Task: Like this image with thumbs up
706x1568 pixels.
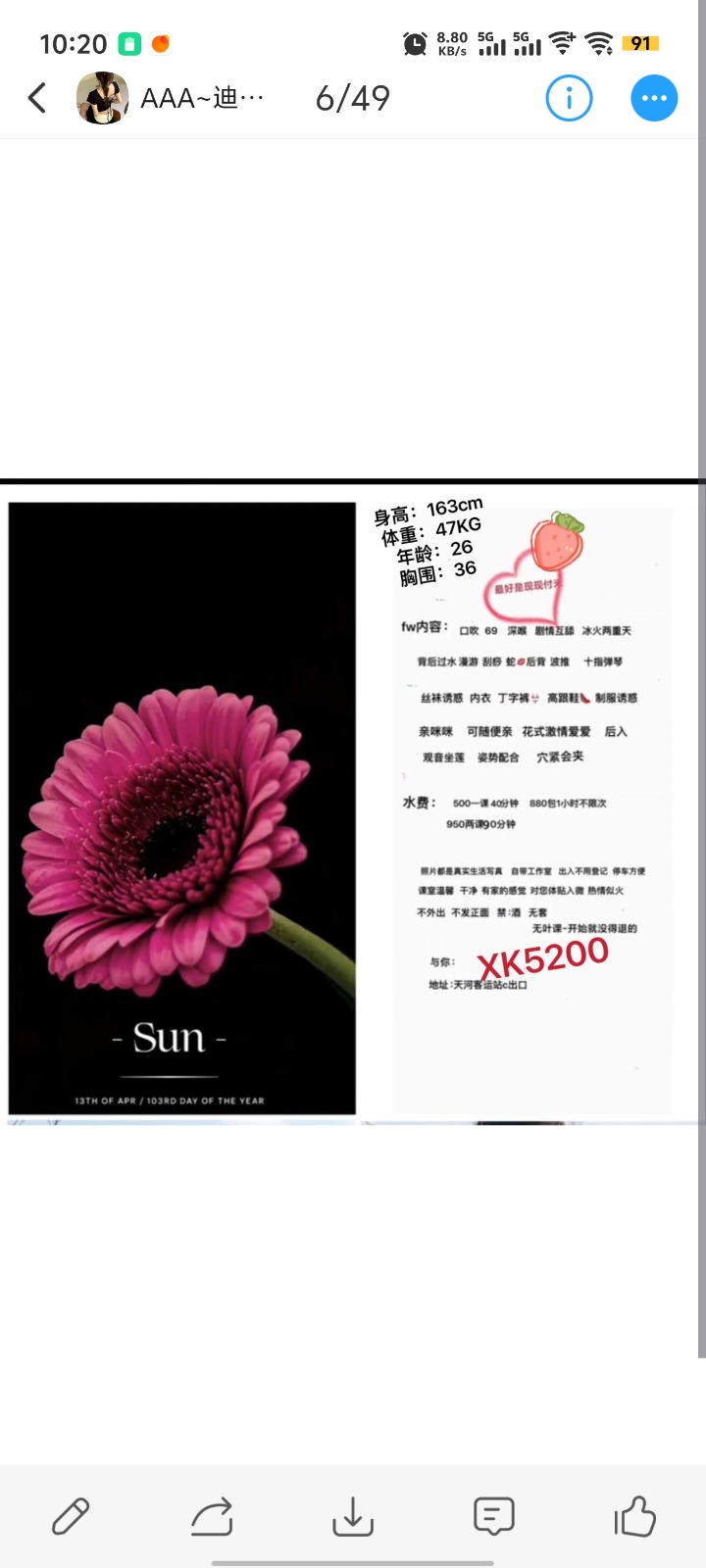Action: (634, 1516)
